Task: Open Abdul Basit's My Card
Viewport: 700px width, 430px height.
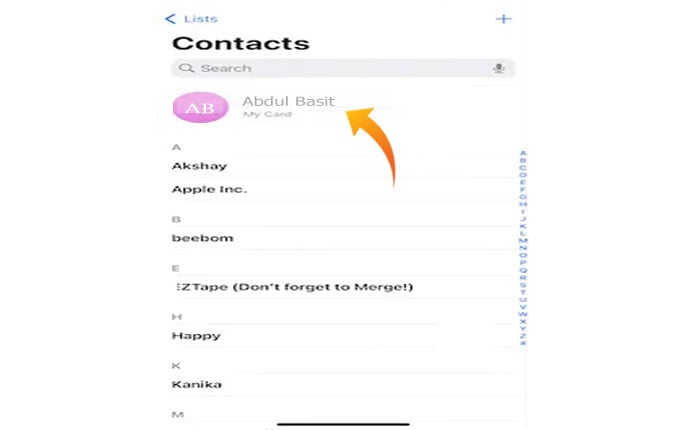Action: 288,105
